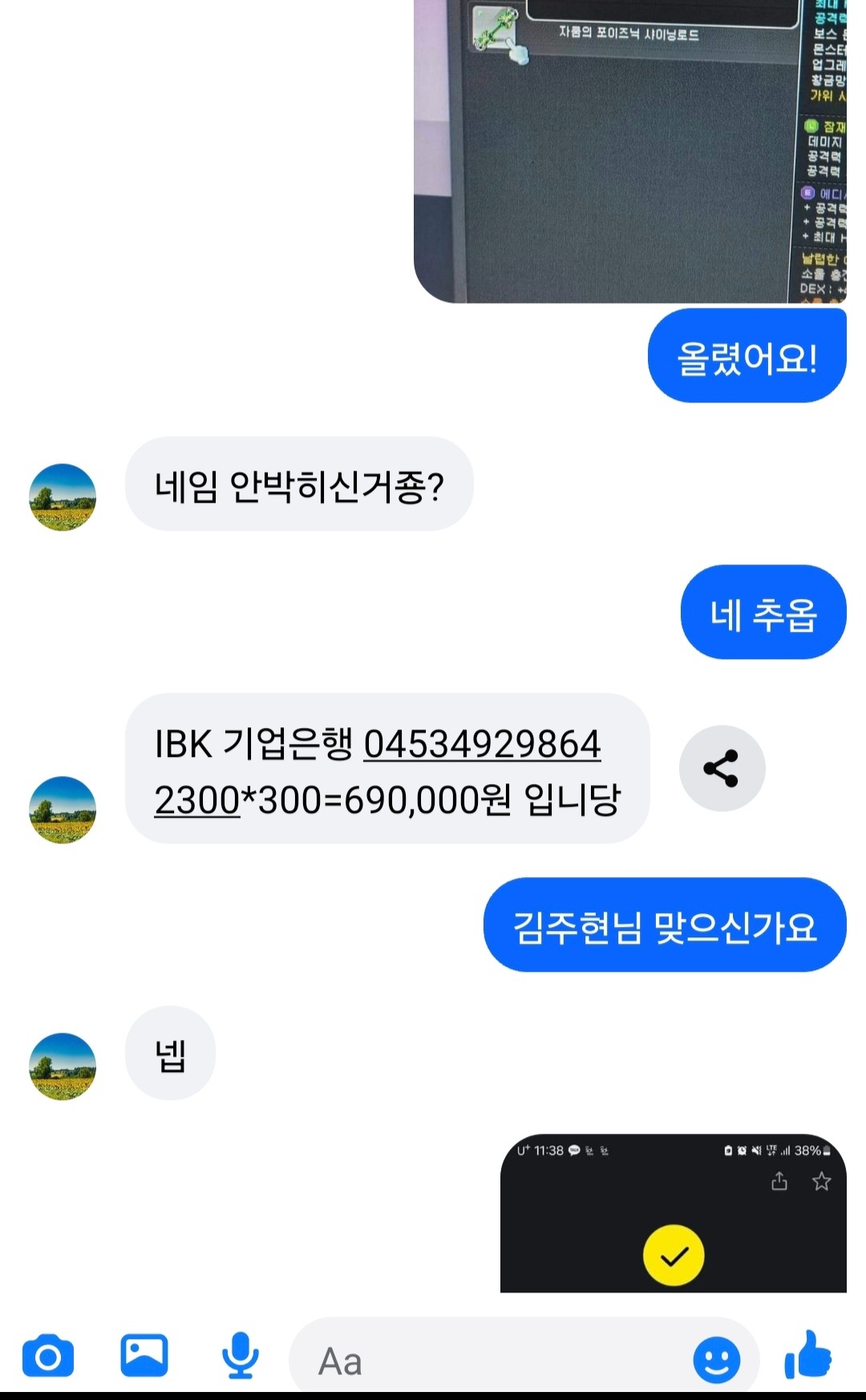This screenshot has height=1400, width=866.
Task: View sender's profile picture beside 넵 message
Action: coord(63,1066)
